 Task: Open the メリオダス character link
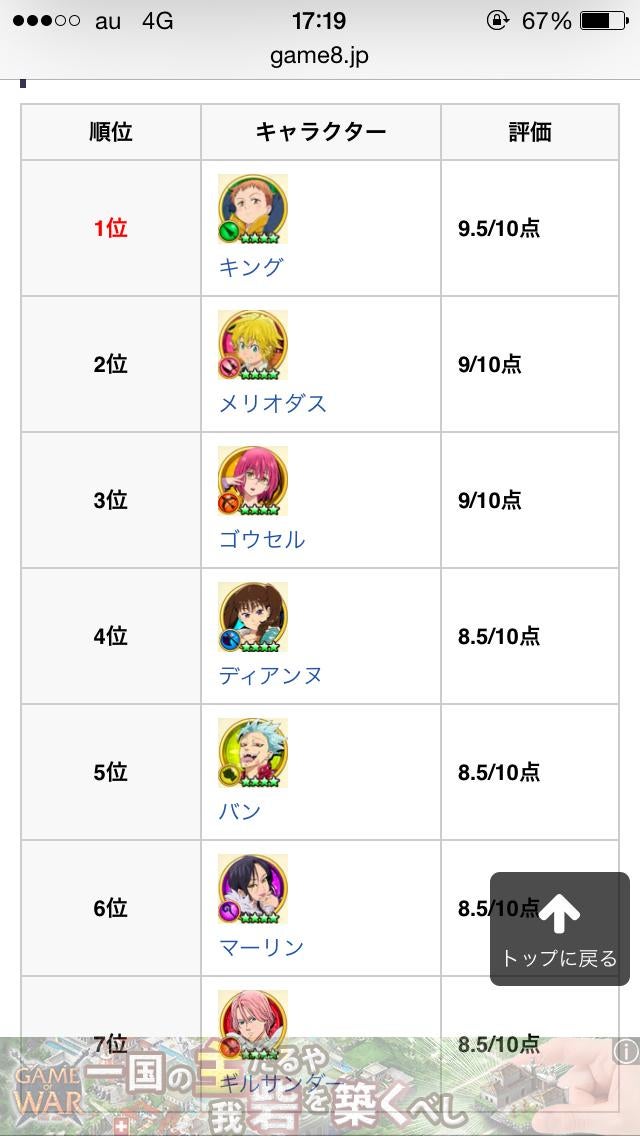273,403
